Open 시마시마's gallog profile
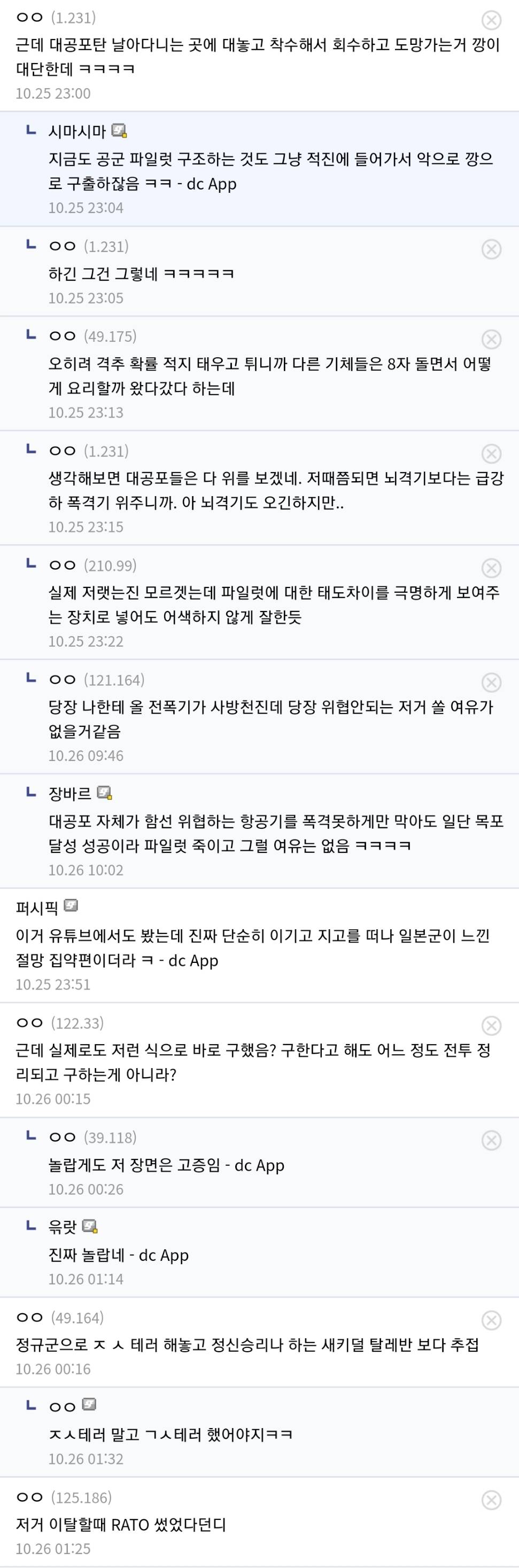This screenshot has width=519, height=1568. pyautogui.click(x=119, y=131)
